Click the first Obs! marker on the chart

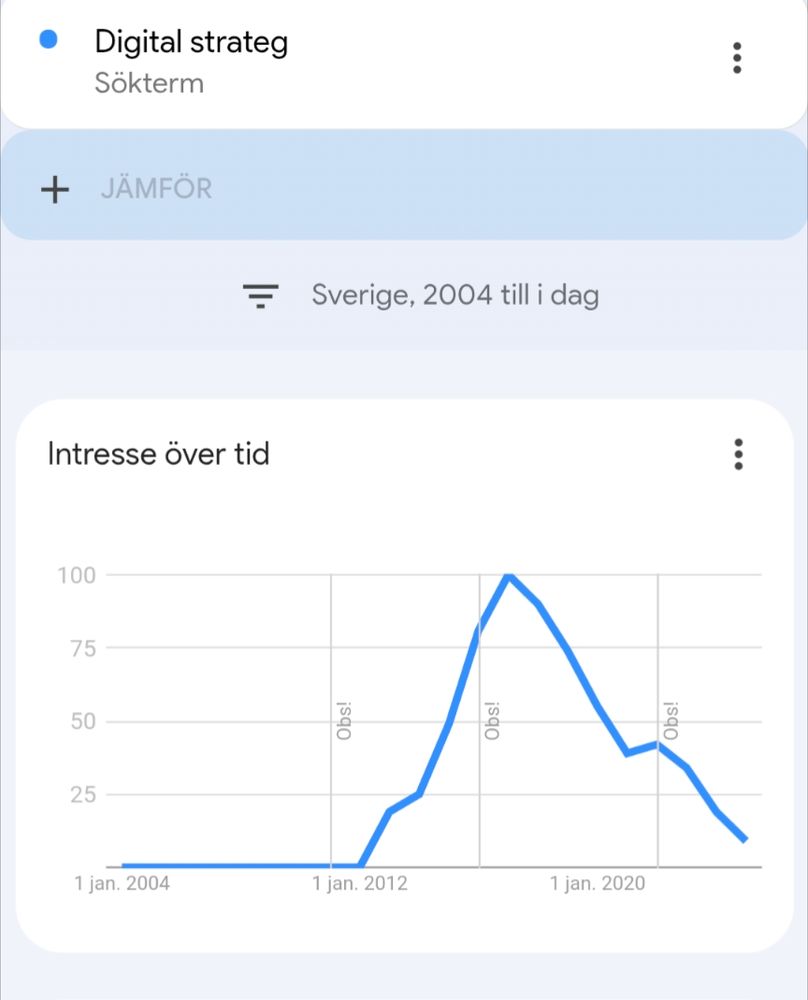pyautogui.click(x=345, y=718)
